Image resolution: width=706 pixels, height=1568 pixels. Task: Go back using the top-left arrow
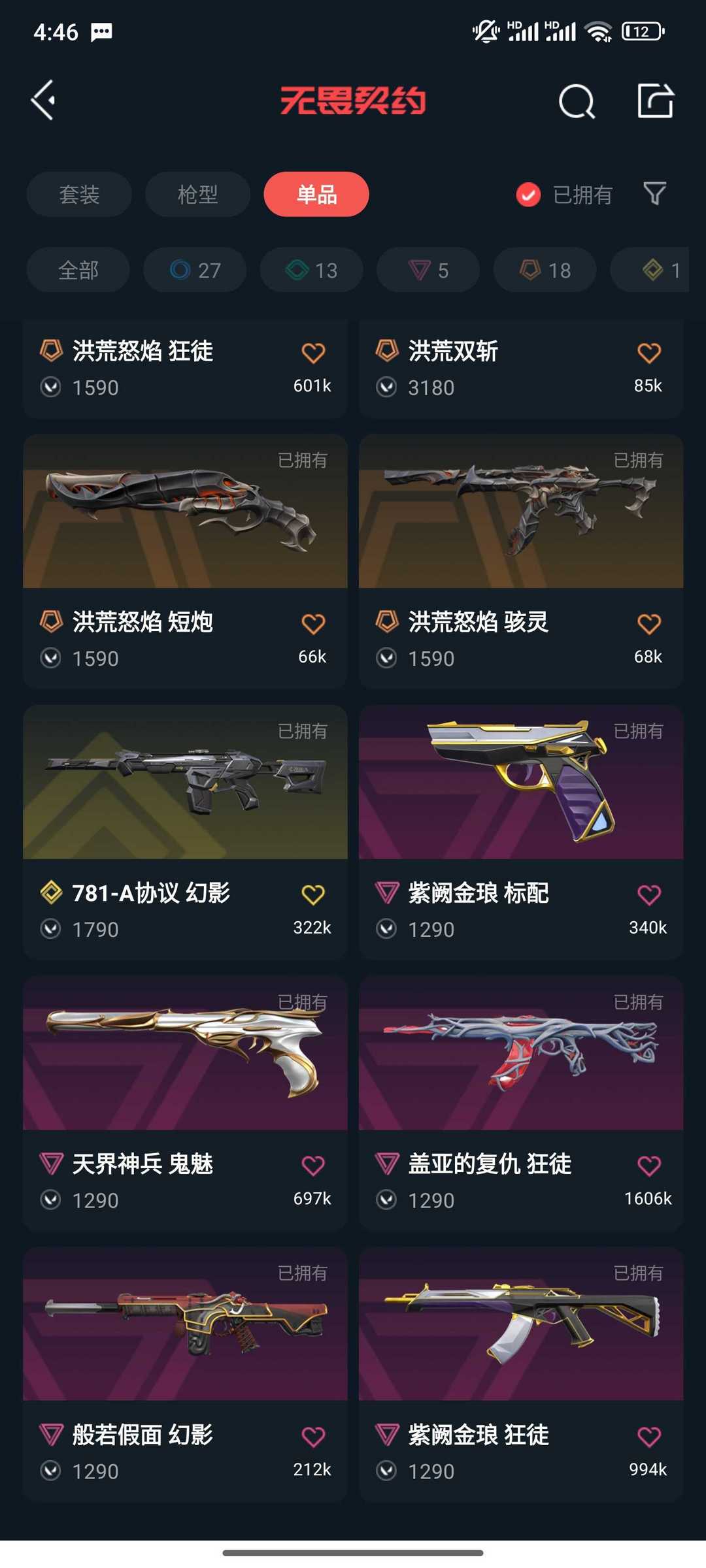pyautogui.click(x=43, y=101)
